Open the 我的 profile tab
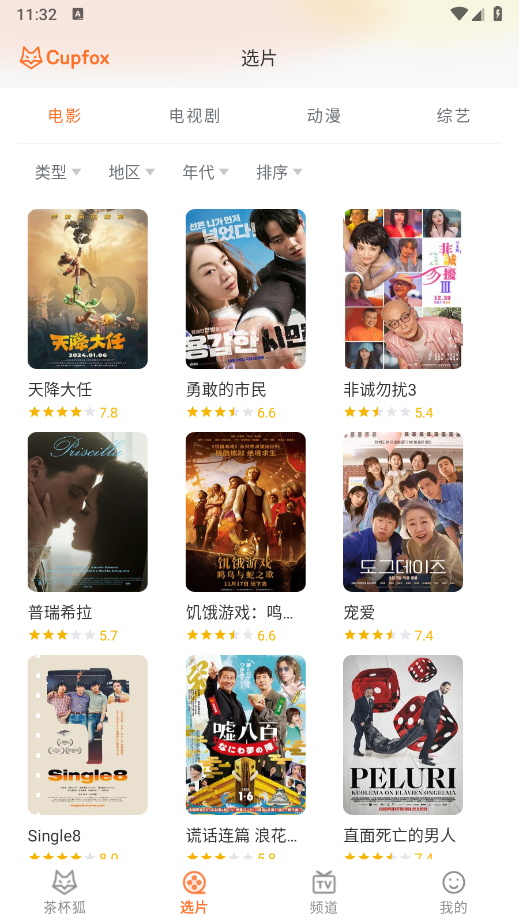Image resolution: width=519 pixels, height=924 pixels. pyautogui.click(x=454, y=892)
